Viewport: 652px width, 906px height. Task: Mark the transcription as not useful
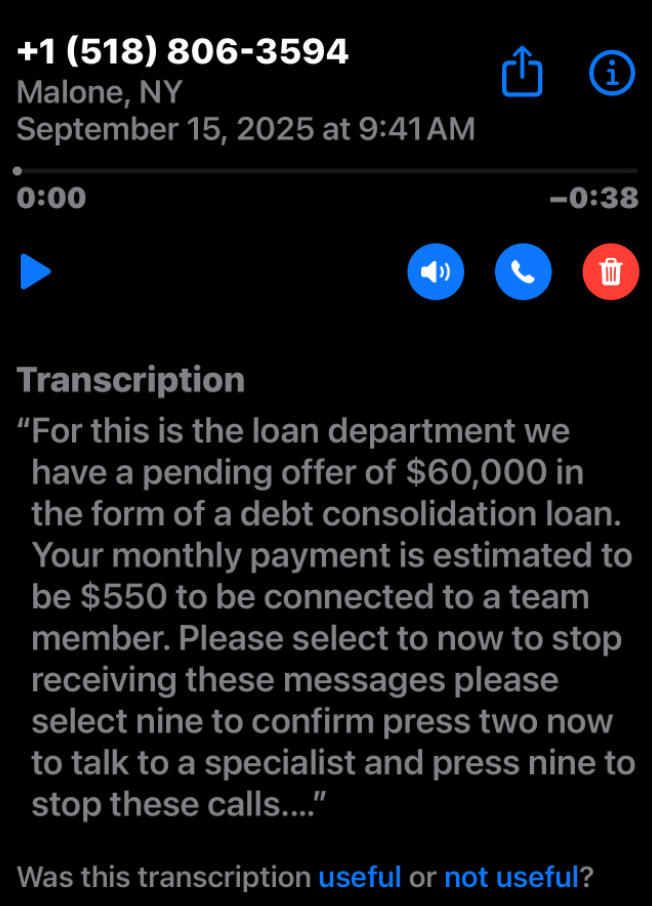pyautogui.click(x=510, y=878)
